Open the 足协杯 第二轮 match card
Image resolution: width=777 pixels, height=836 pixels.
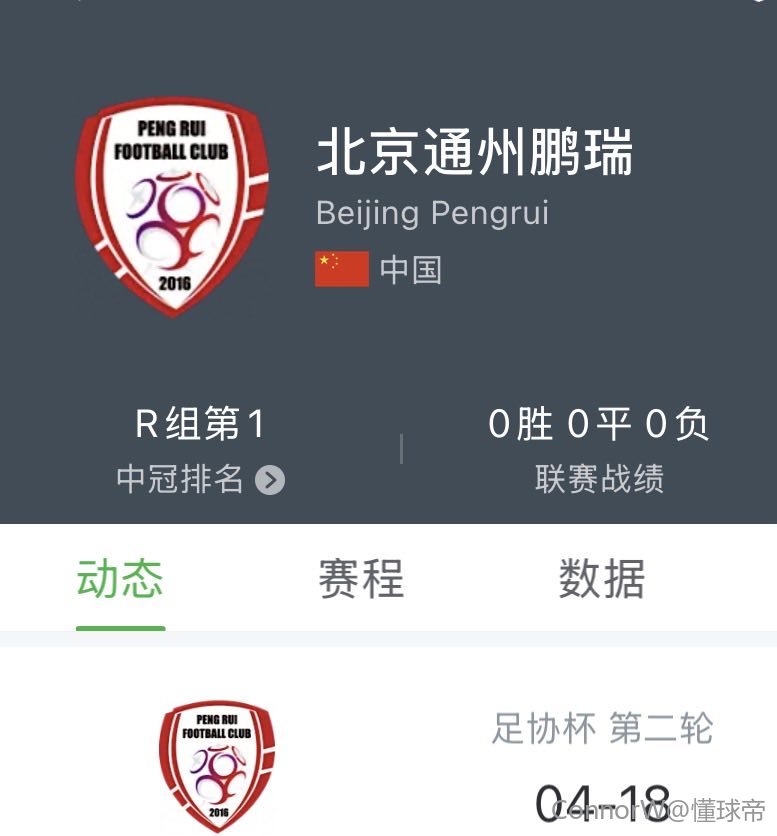point(601,730)
